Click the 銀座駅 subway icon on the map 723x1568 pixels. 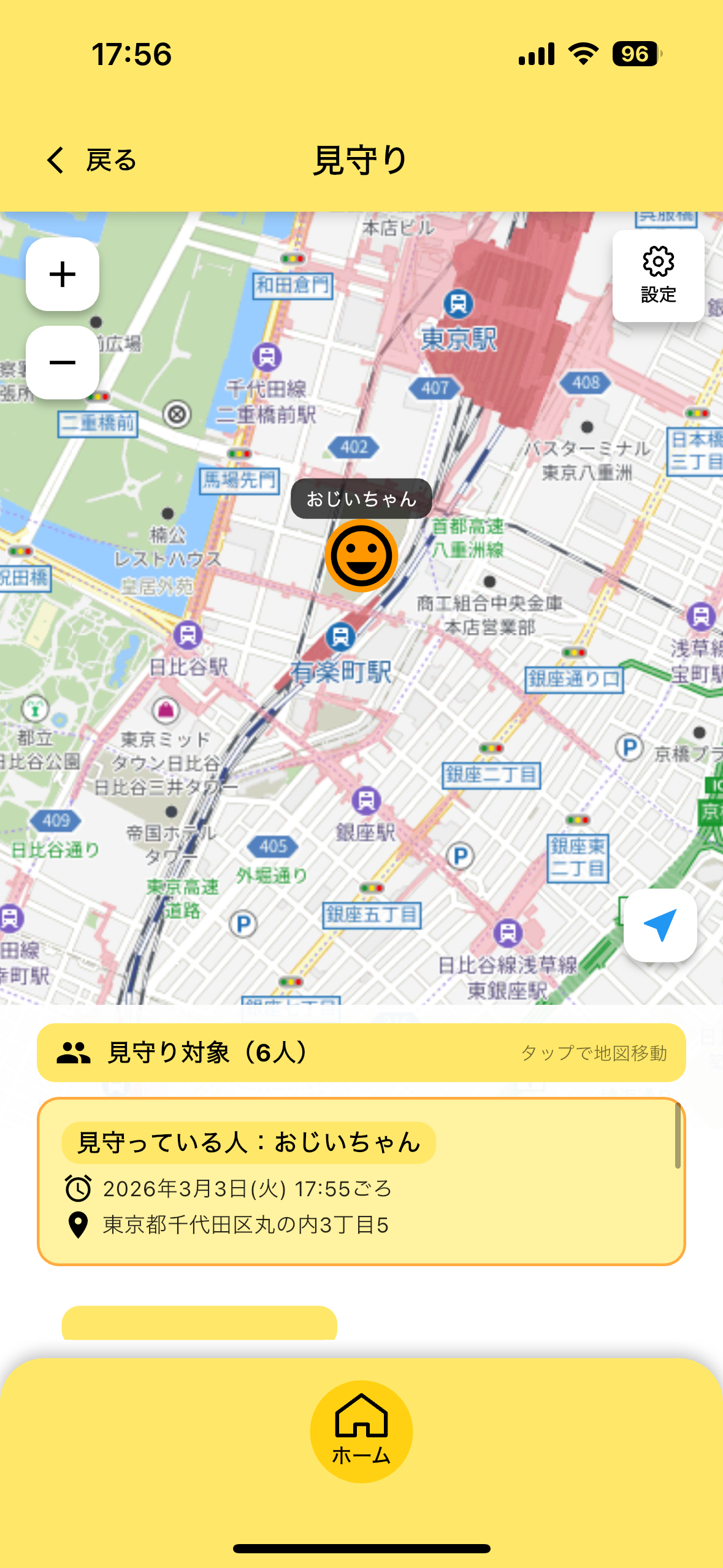coord(367,800)
